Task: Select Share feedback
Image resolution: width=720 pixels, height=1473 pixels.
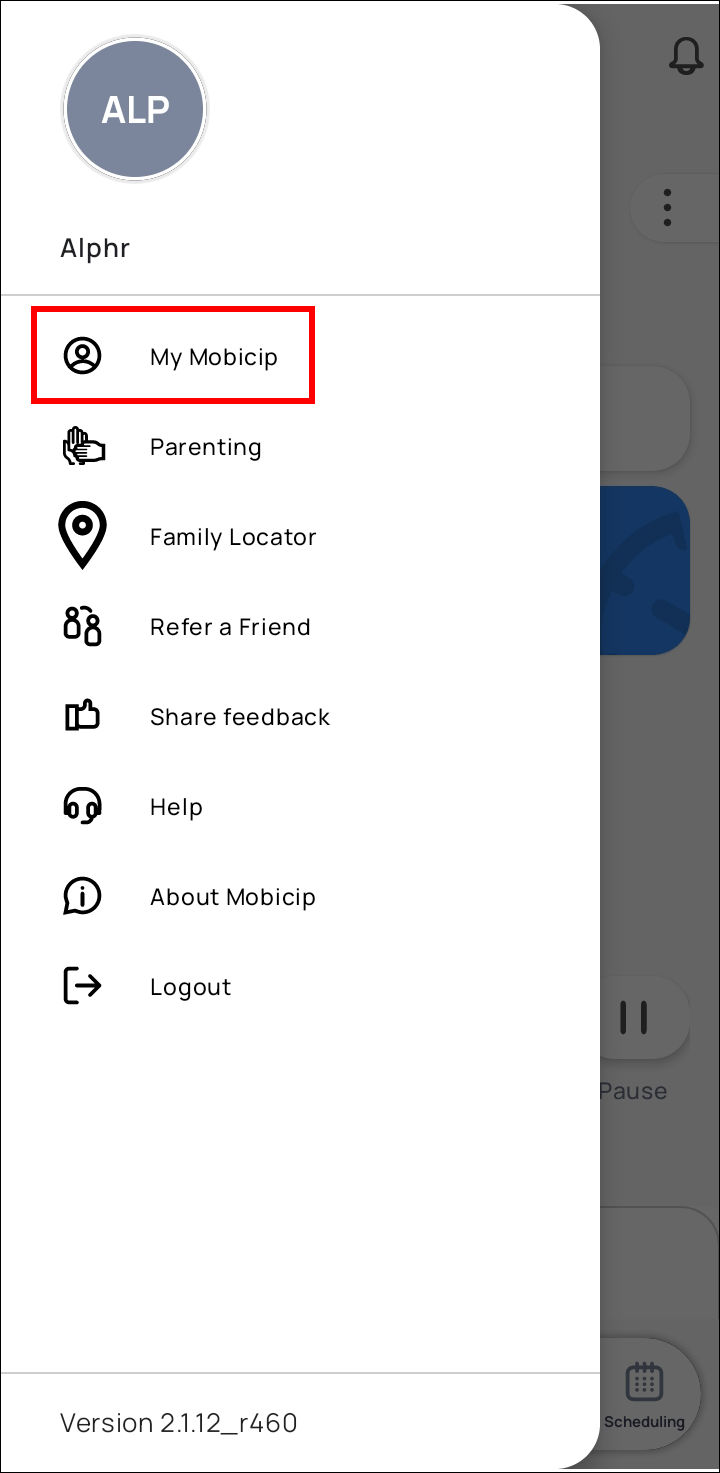Action: (239, 717)
